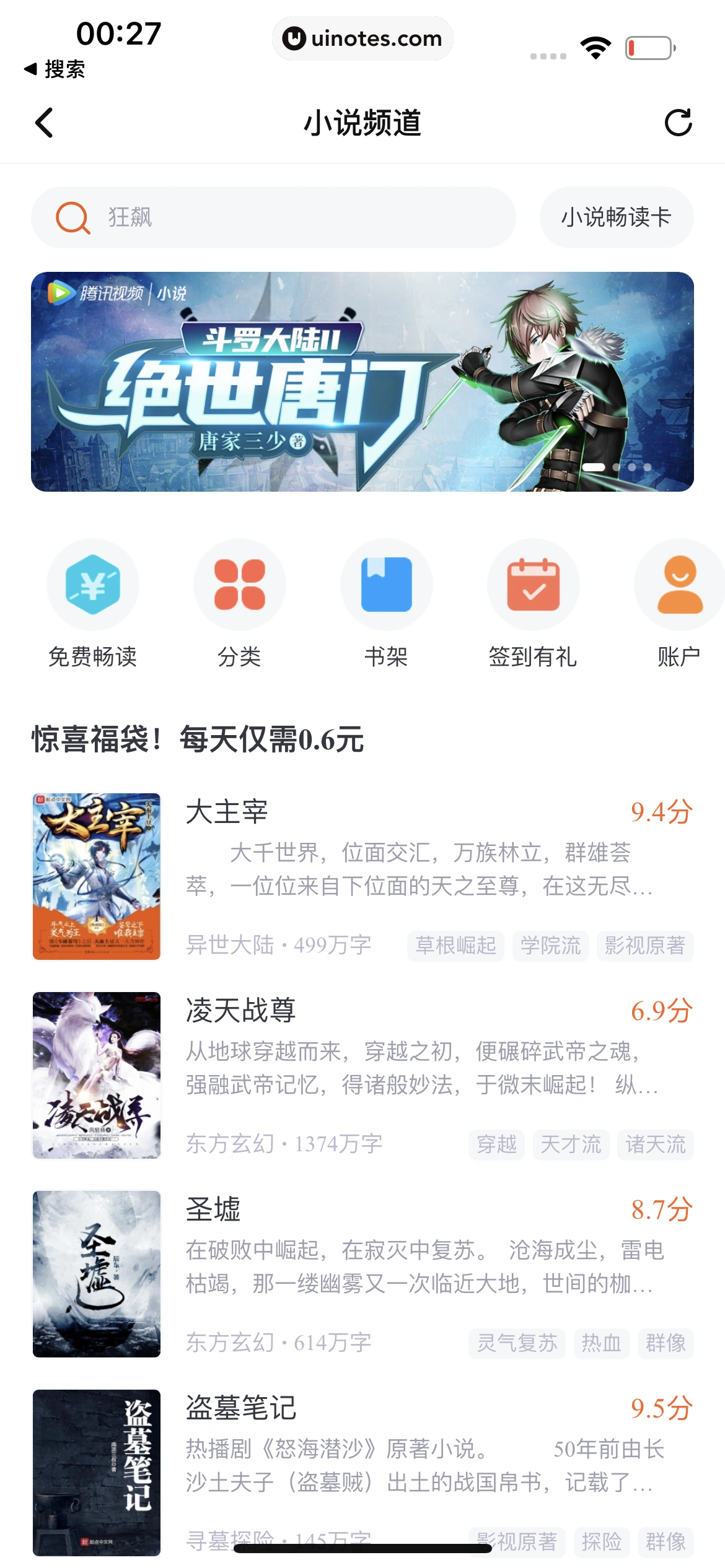Open my 书架 bookshelf

(x=386, y=603)
